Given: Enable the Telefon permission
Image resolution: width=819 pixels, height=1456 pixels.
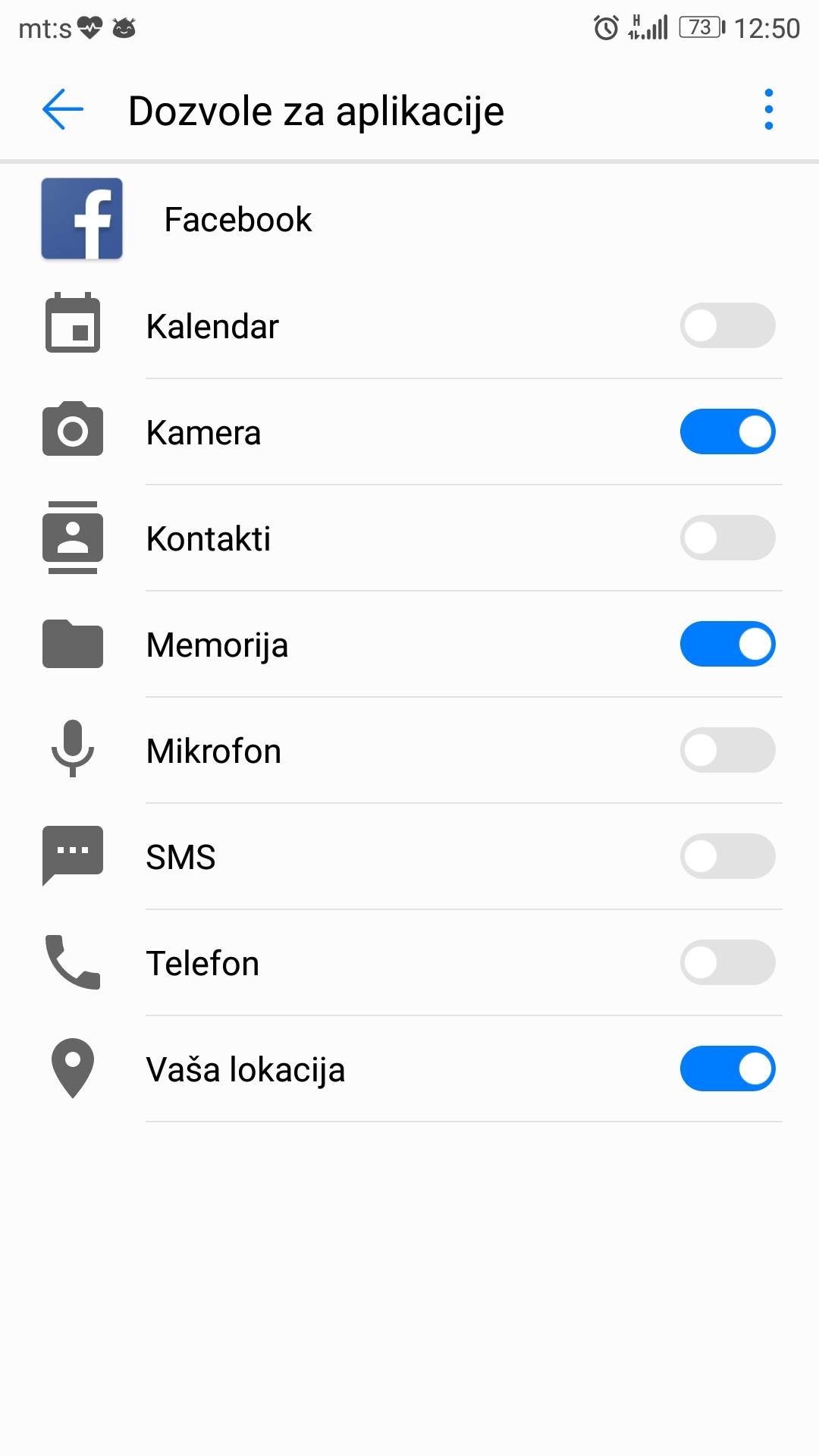Looking at the screenshot, I should pyautogui.click(x=727, y=962).
